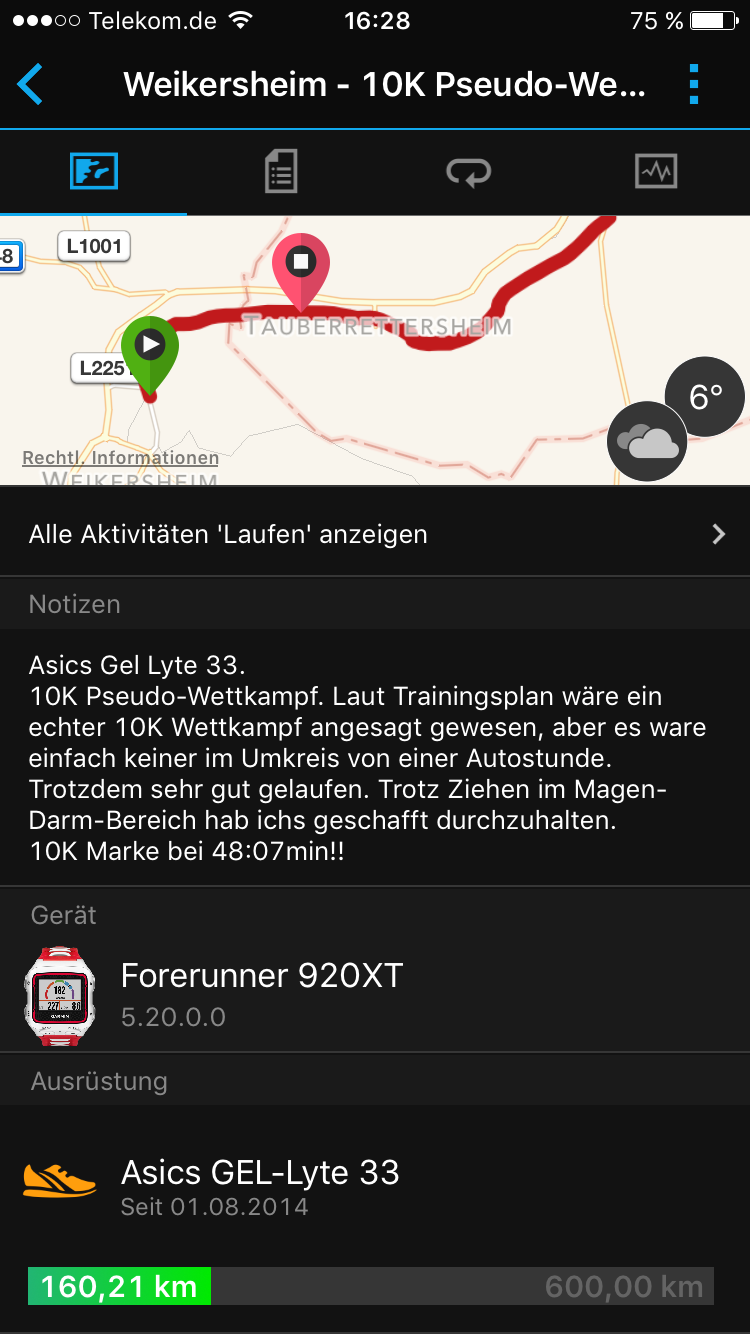The width and height of the screenshot is (750, 1334).
Task: Open the three-dot overflow menu
Action: click(694, 85)
